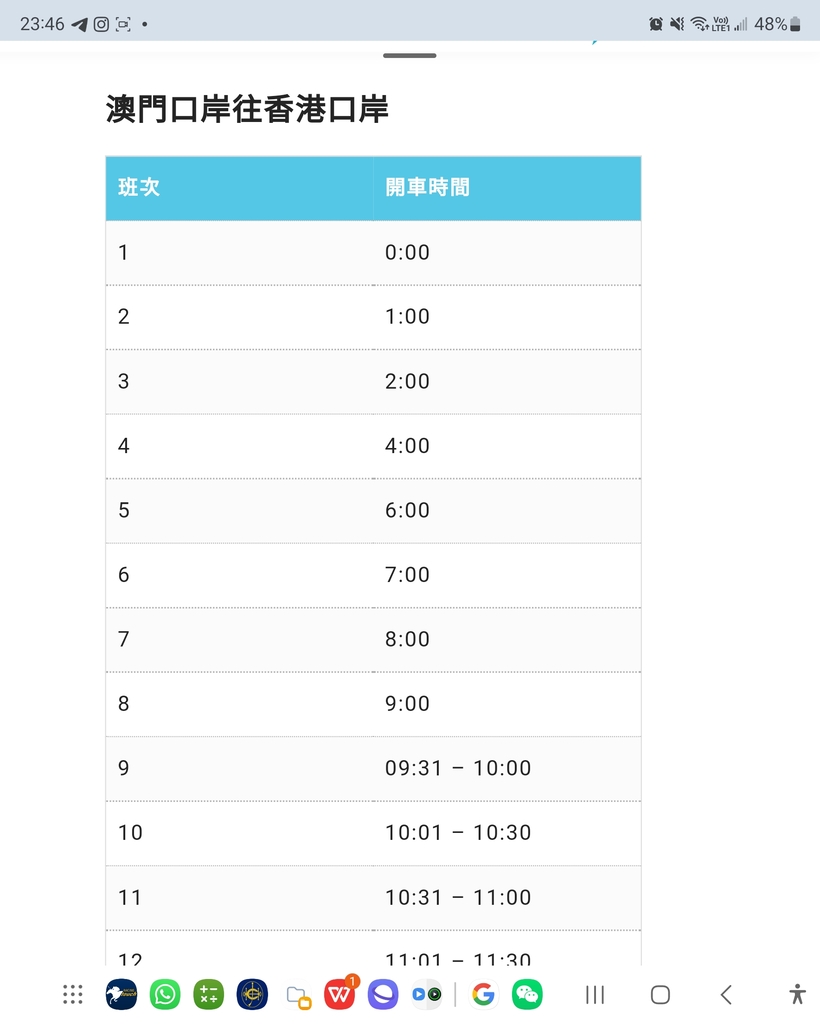The image size is (820, 1024).
Task: Tap the Recents navigation button
Action: (595, 994)
